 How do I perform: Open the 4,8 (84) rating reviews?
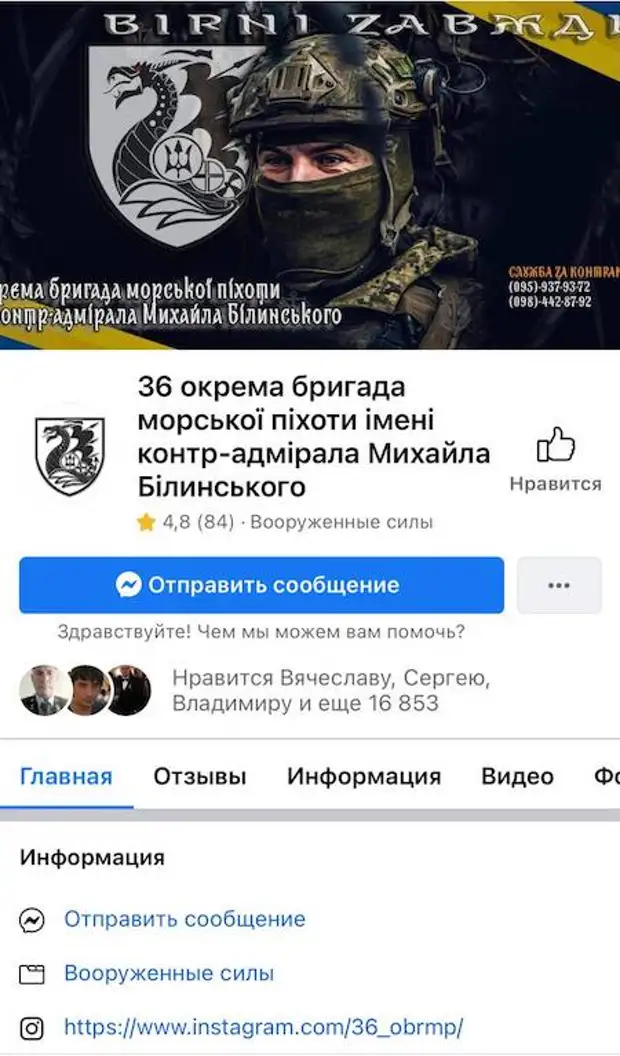point(188,521)
